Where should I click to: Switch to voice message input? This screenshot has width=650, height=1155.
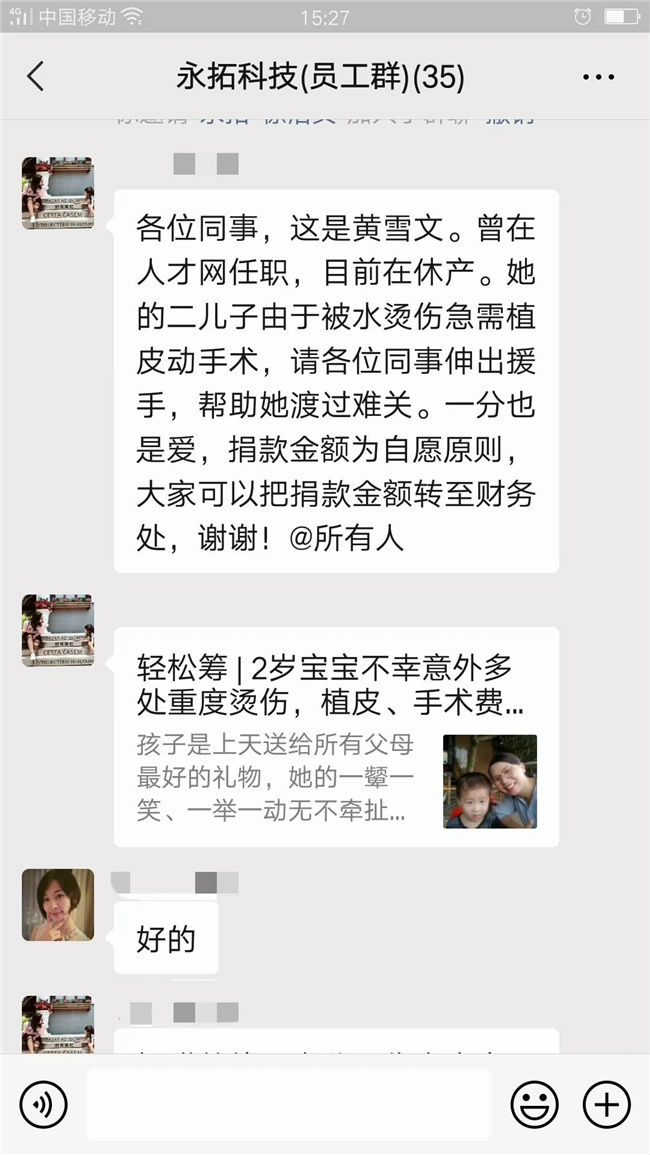point(43,1105)
